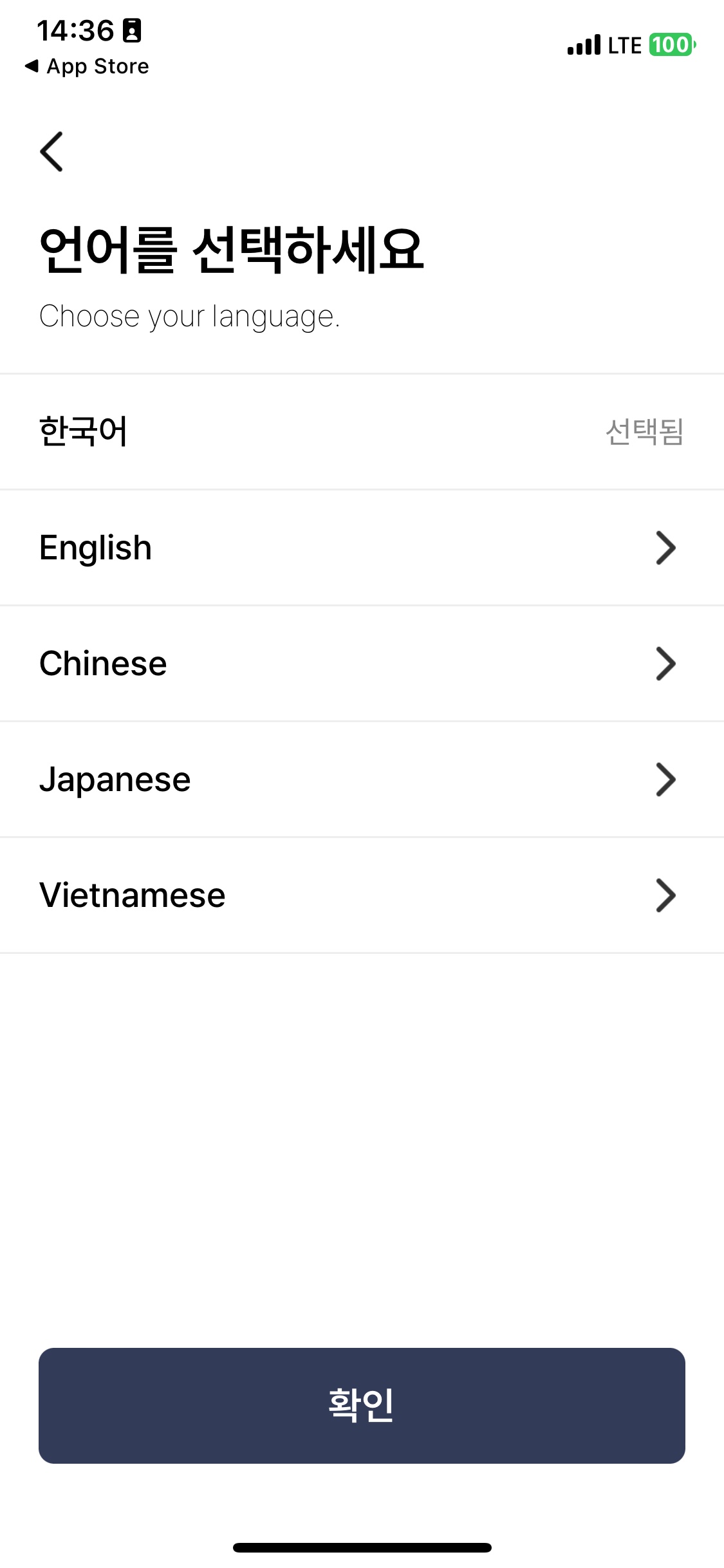The height and width of the screenshot is (1568, 724).
Task: Select Vietnamese from the language list
Action: pyautogui.click(x=257, y=895)
